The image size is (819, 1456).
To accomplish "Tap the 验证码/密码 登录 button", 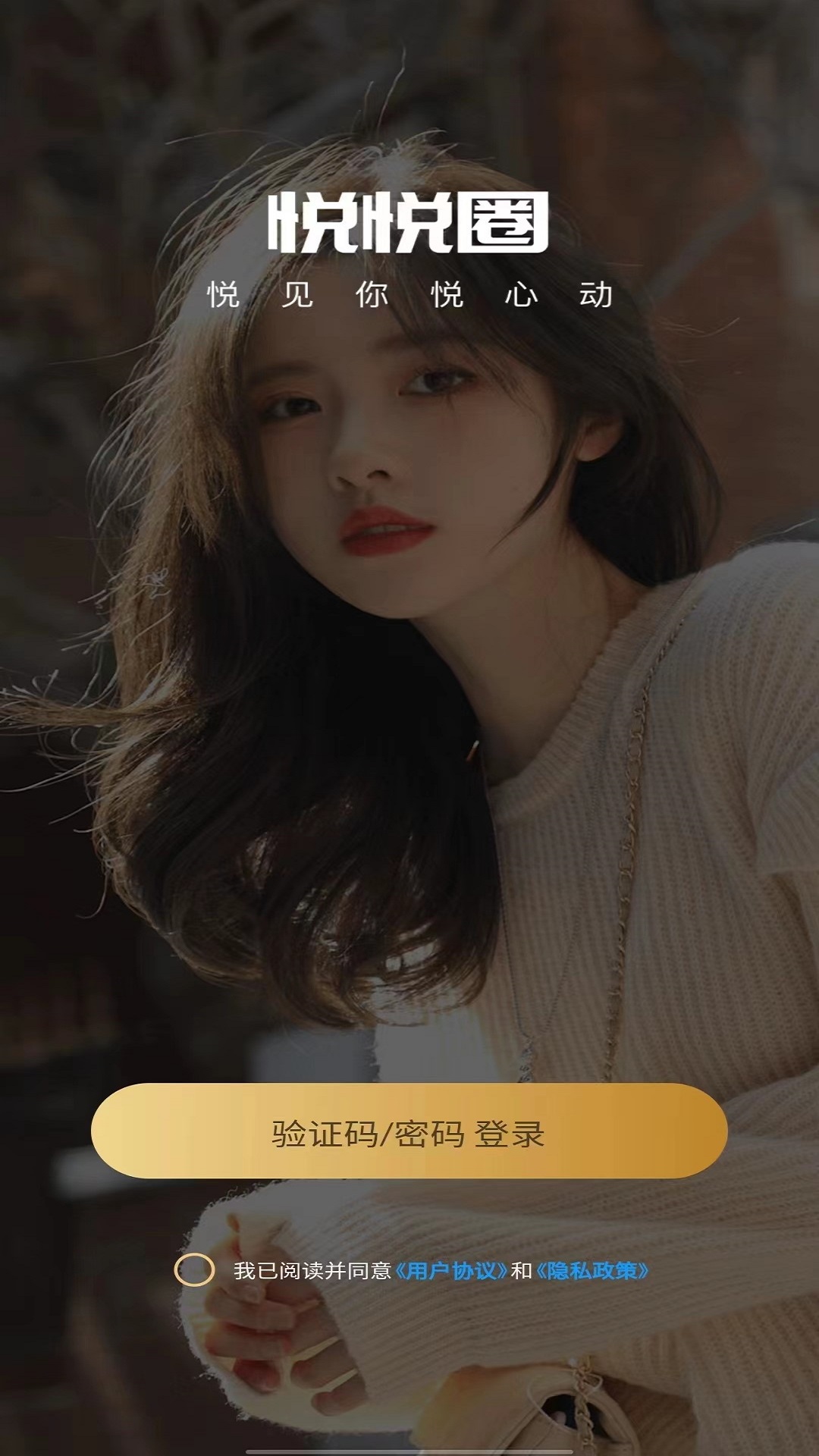I will pyautogui.click(x=409, y=1131).
